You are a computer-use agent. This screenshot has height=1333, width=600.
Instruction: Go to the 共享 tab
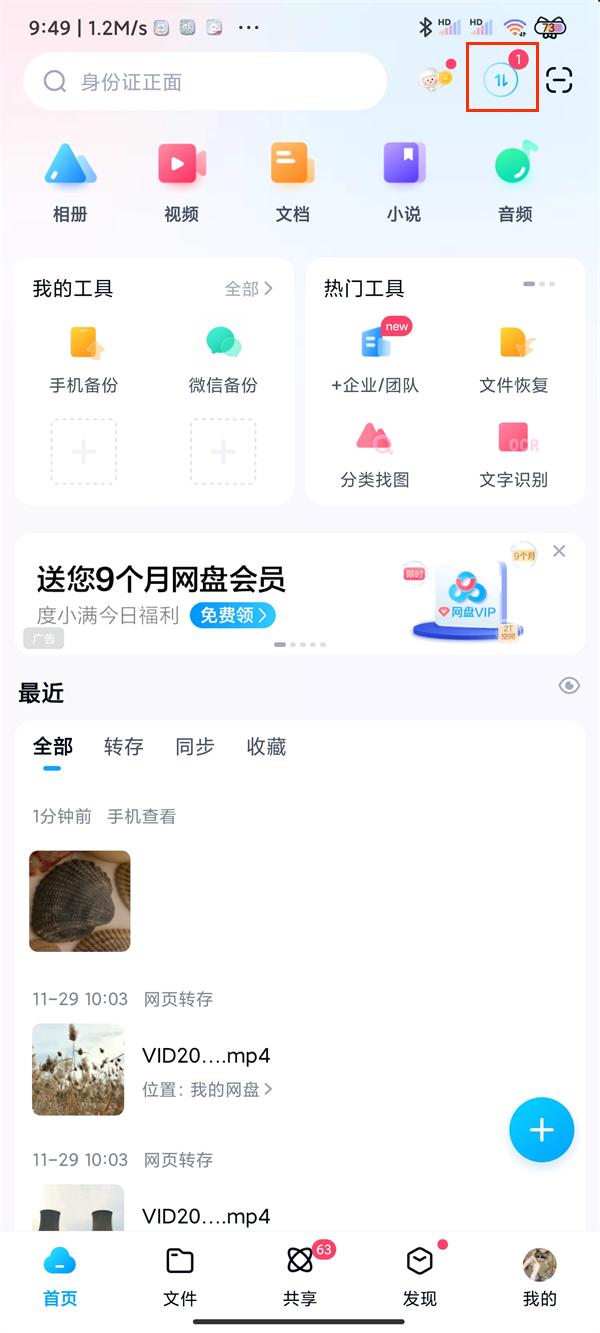[300, 1275]
